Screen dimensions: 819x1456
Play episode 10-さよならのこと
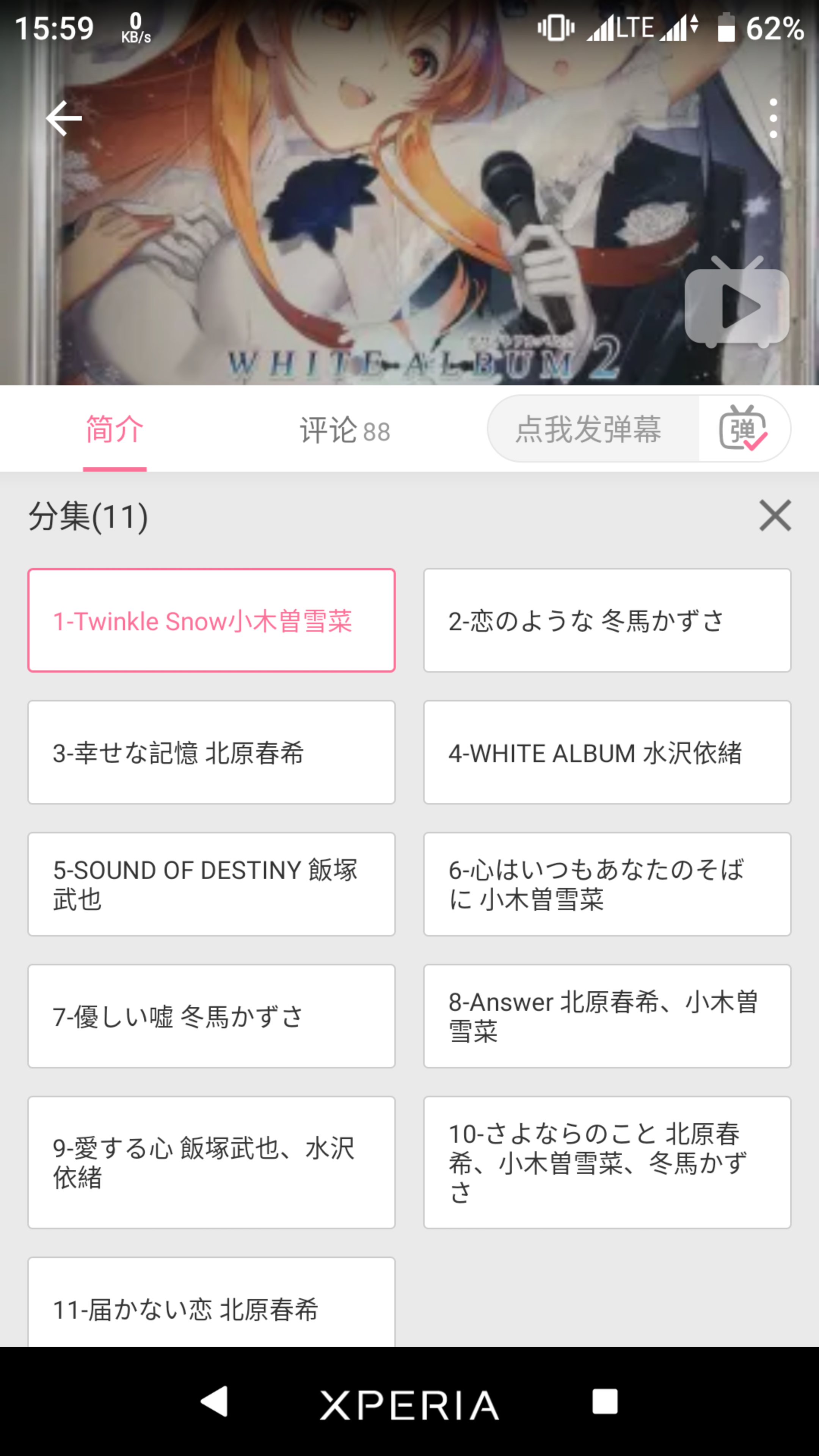[x=607, y=1162]
